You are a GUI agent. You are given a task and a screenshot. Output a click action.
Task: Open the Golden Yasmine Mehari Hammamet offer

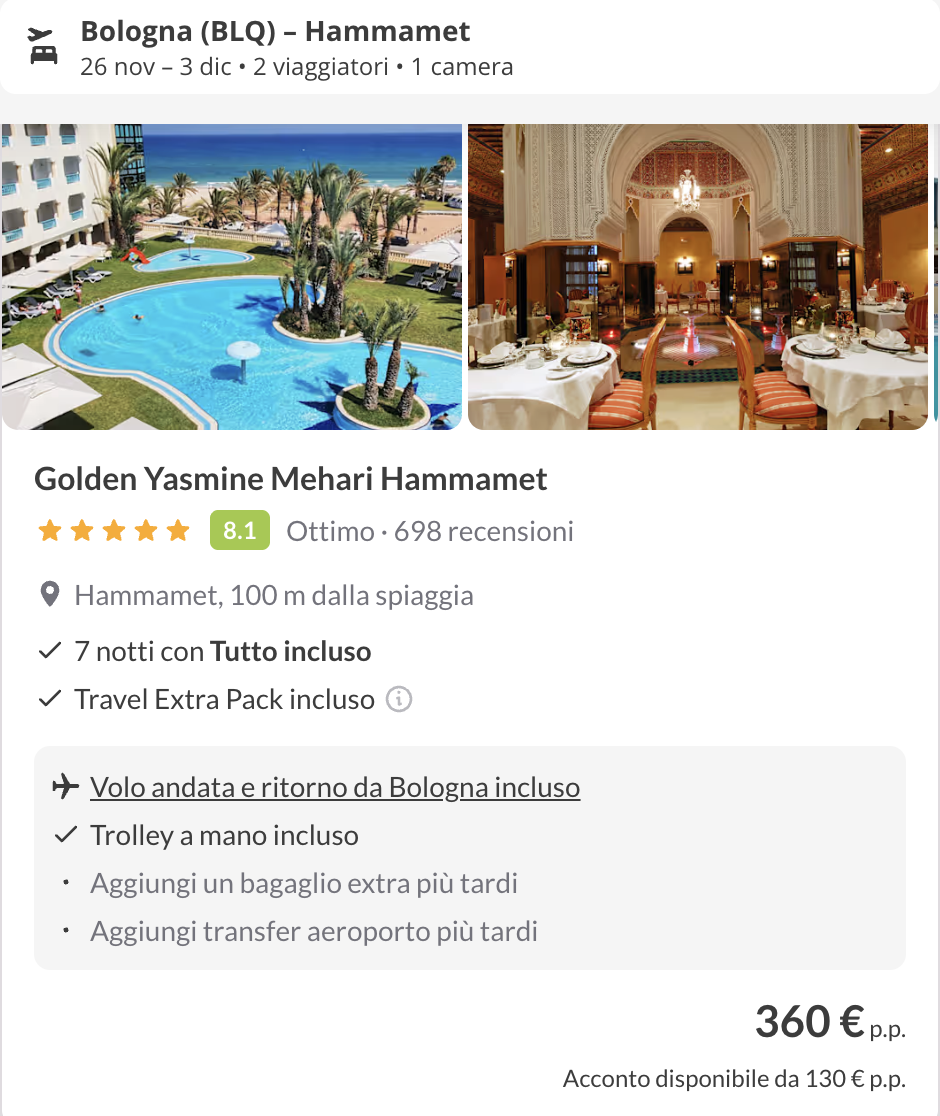pyautogui.click(x=291, y=479)
